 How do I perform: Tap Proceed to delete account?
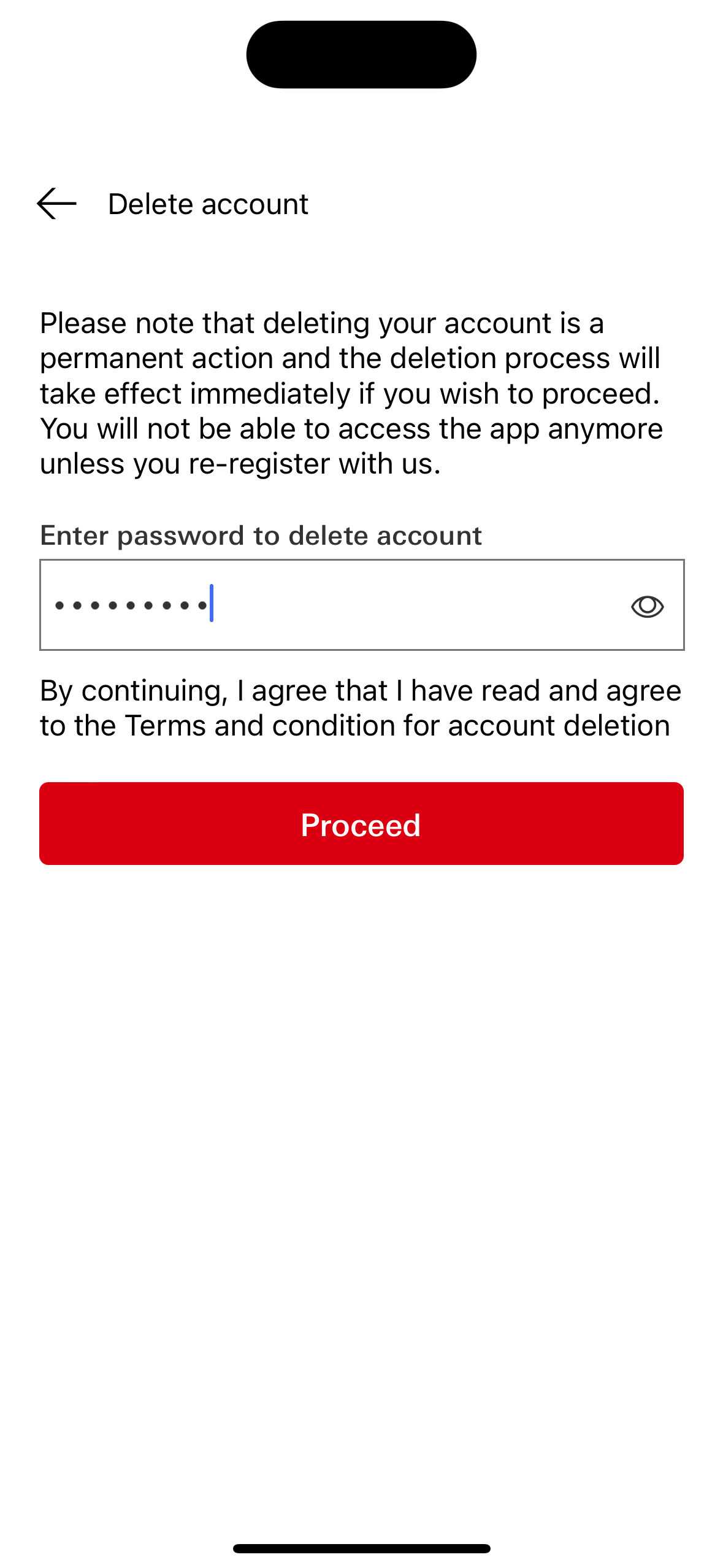361,823
